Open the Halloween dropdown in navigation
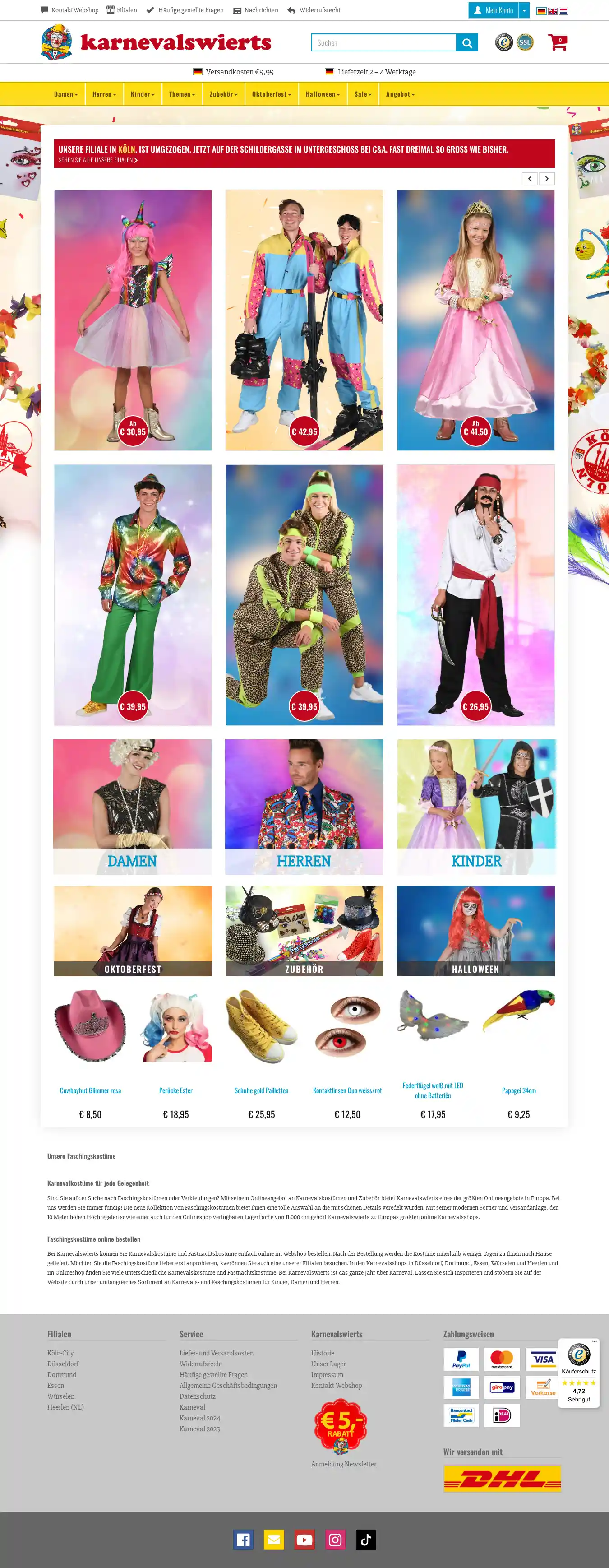The height and width of the screenshot is (1568, 609). [323, 94]
